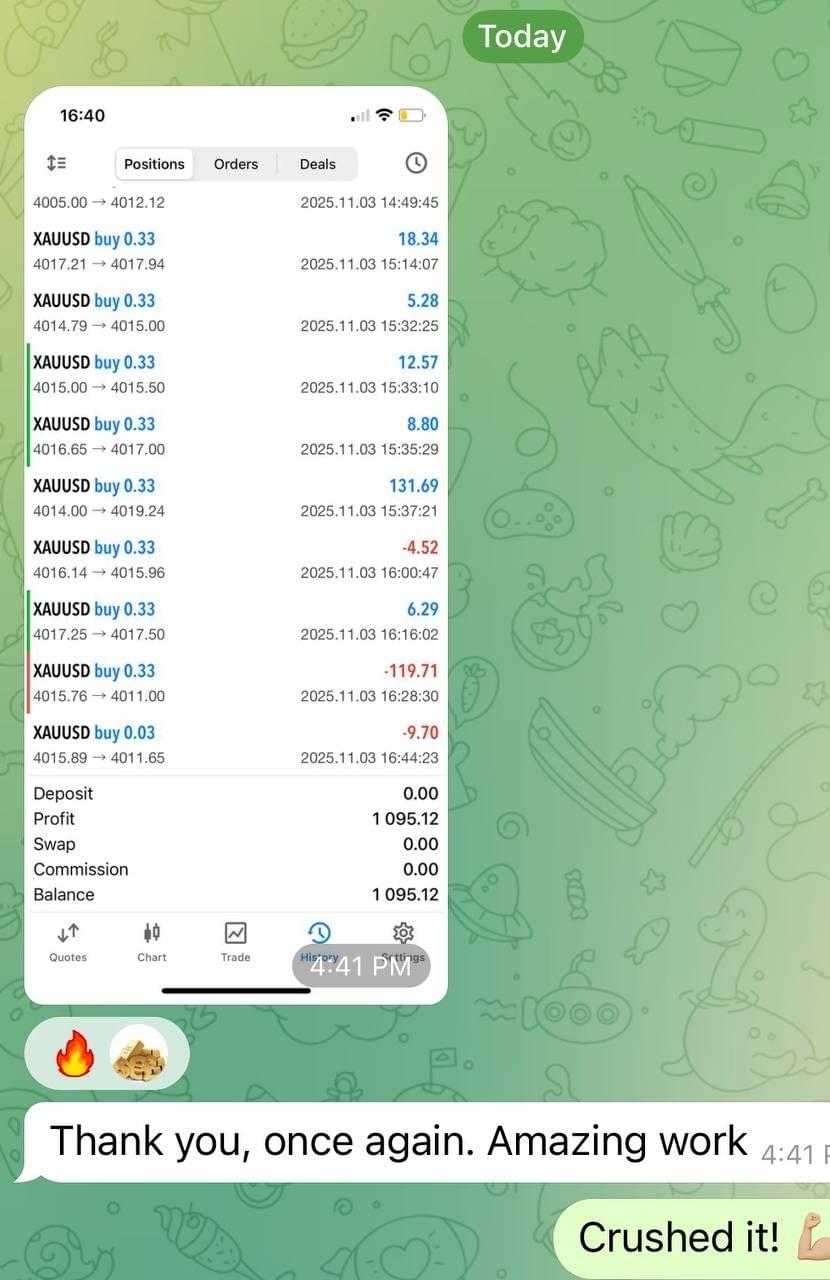Tap the fire emoji reaction
Image resolution: width=830 pixels, height=1280 pixels.
(74, 1054)
